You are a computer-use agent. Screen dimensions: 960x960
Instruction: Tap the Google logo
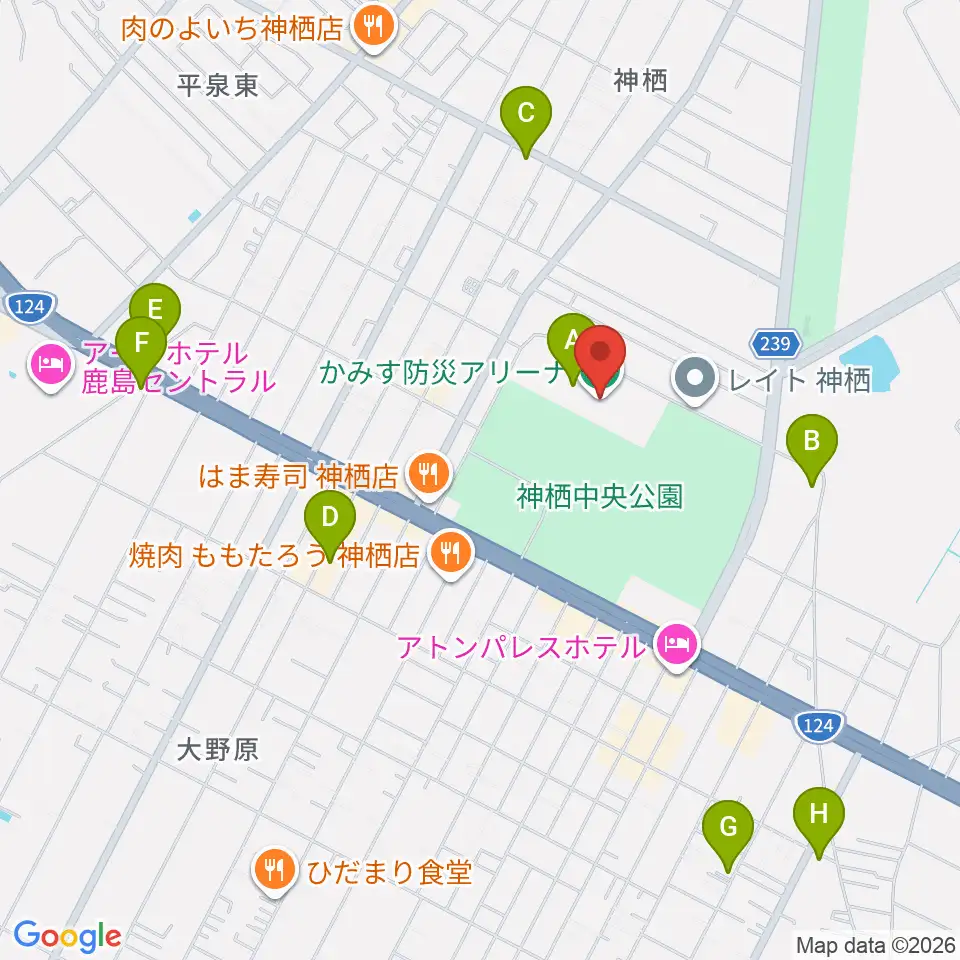(67, 936)
